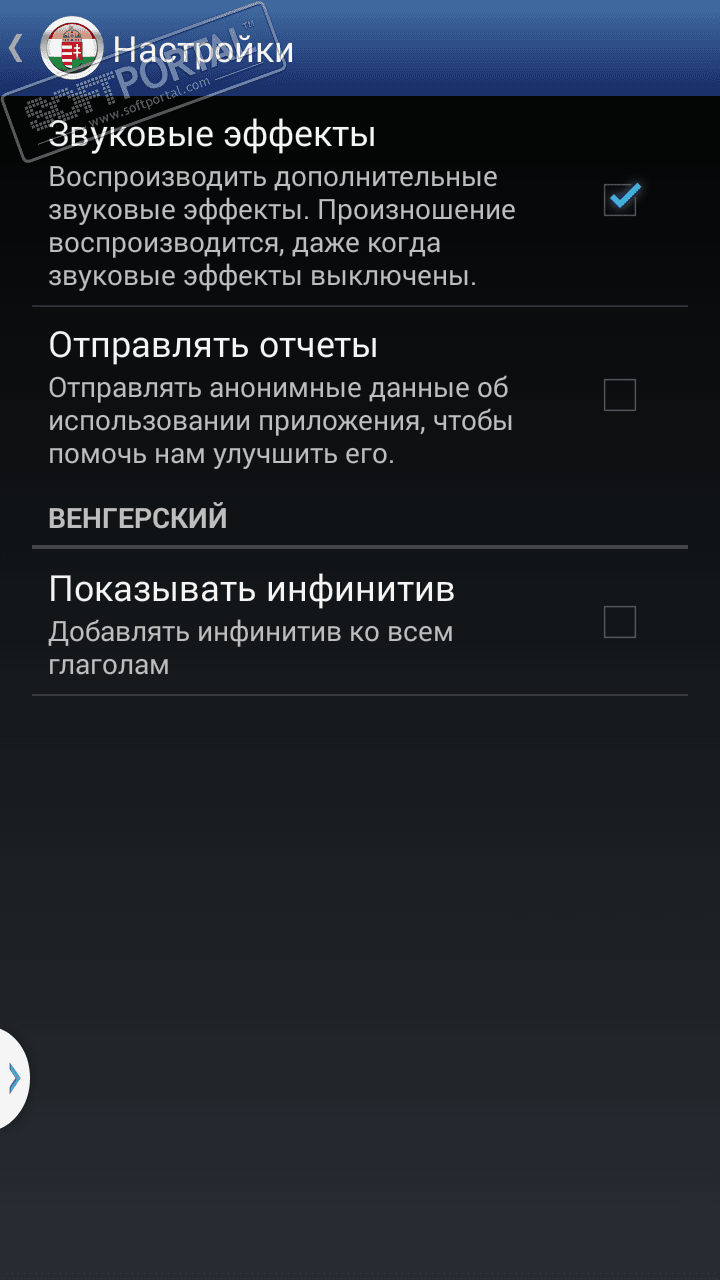Go back from the Настройки screen
The width and height of the screenshot is (720, 1280).
(x=18, y=48)
